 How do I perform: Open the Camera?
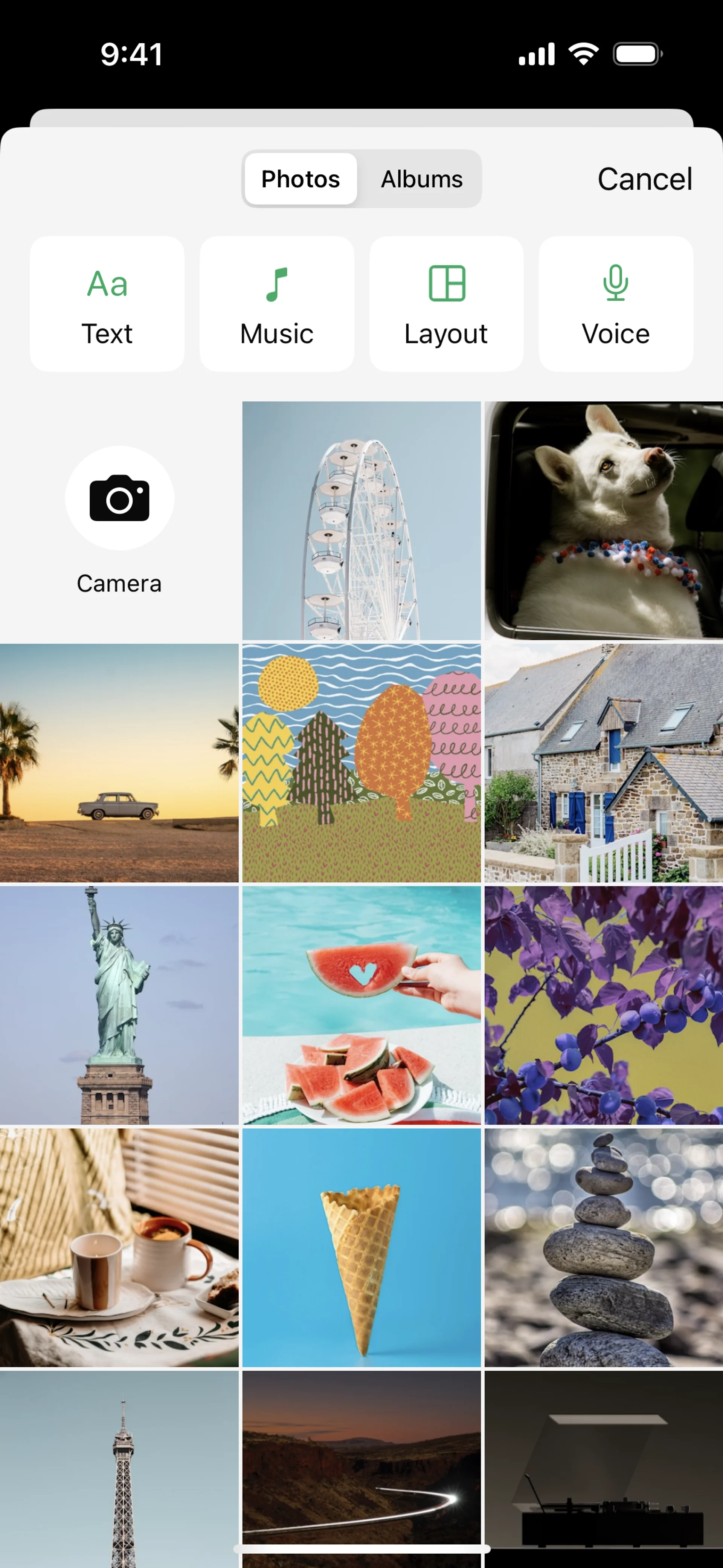(119, 499)
